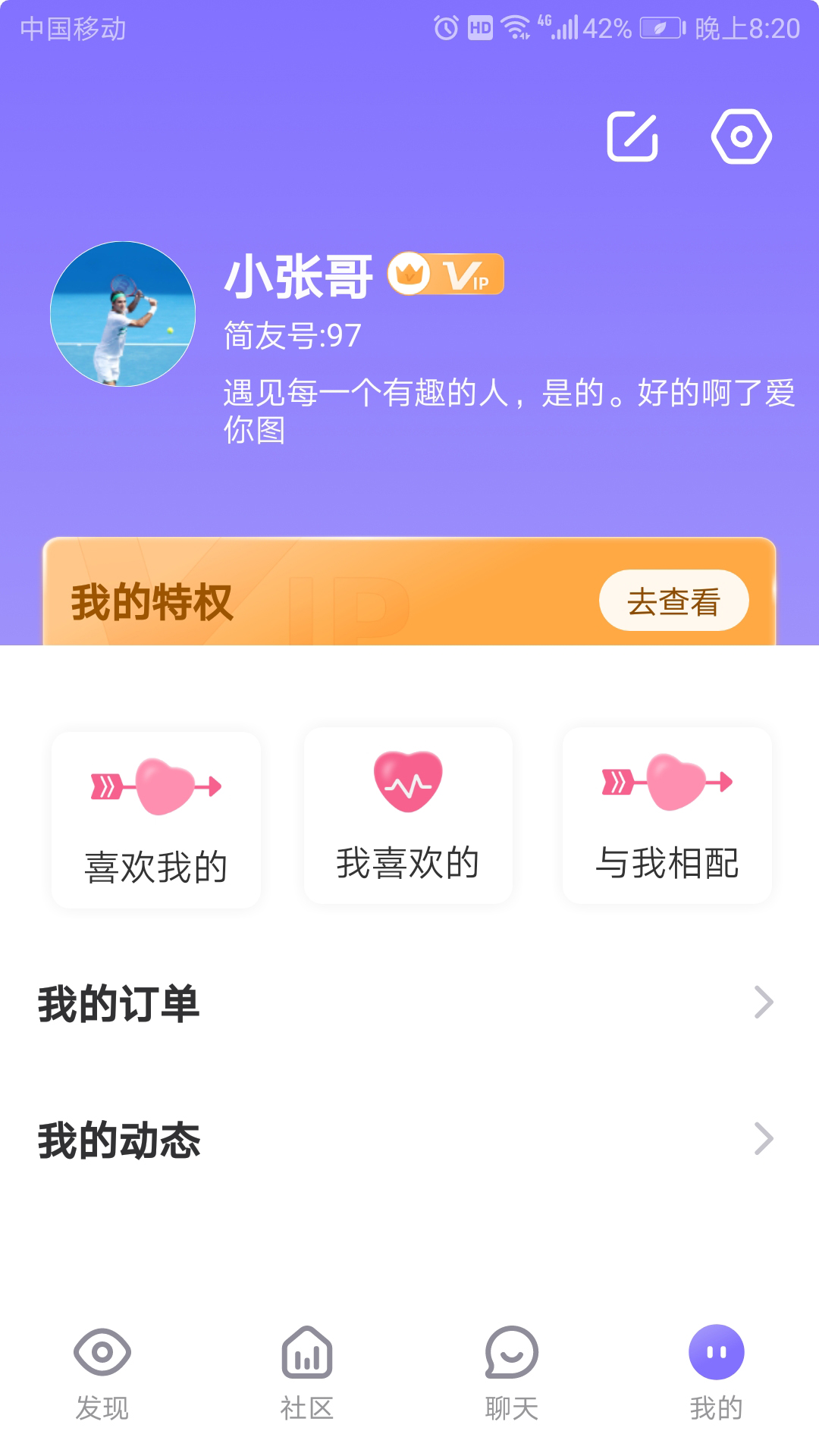Open the settings hexagon icon
Viewport: 819px width, 1456px height.
coord(741,136)
